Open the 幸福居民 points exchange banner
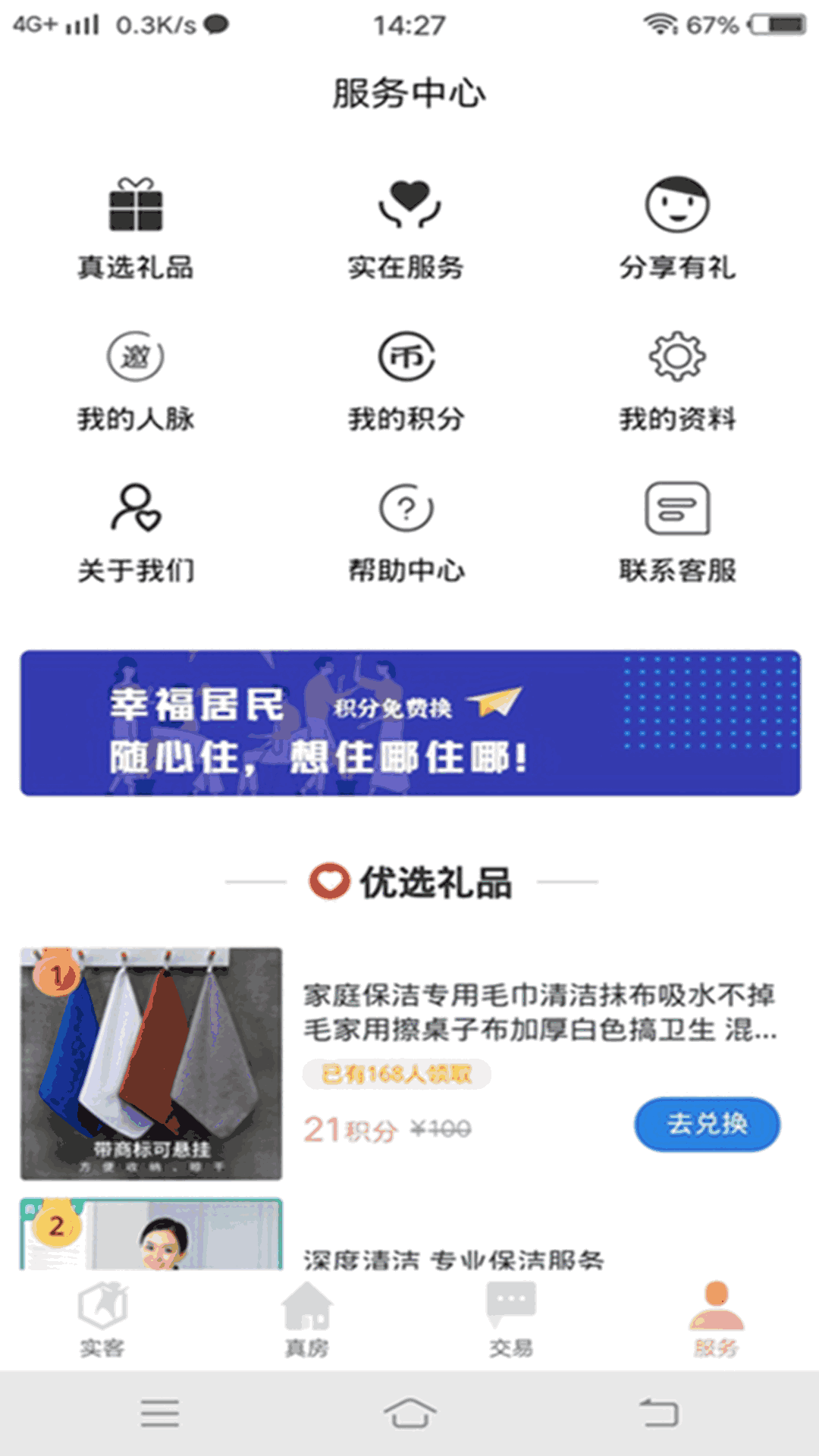Viewport: 819px width, 1456px height. pyautogui.click(x=409, y=723)
